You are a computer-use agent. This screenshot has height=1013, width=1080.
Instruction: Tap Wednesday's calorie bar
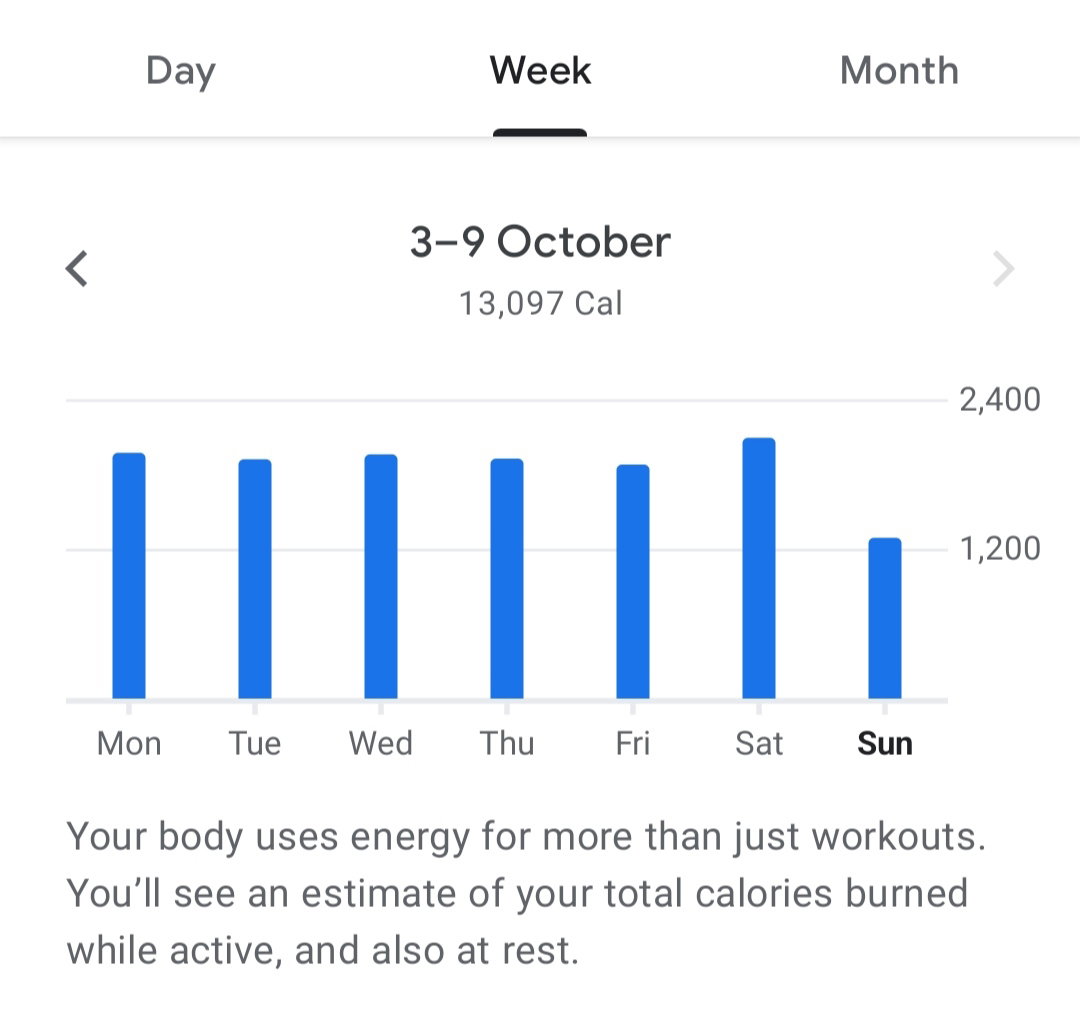coord(381,576)
